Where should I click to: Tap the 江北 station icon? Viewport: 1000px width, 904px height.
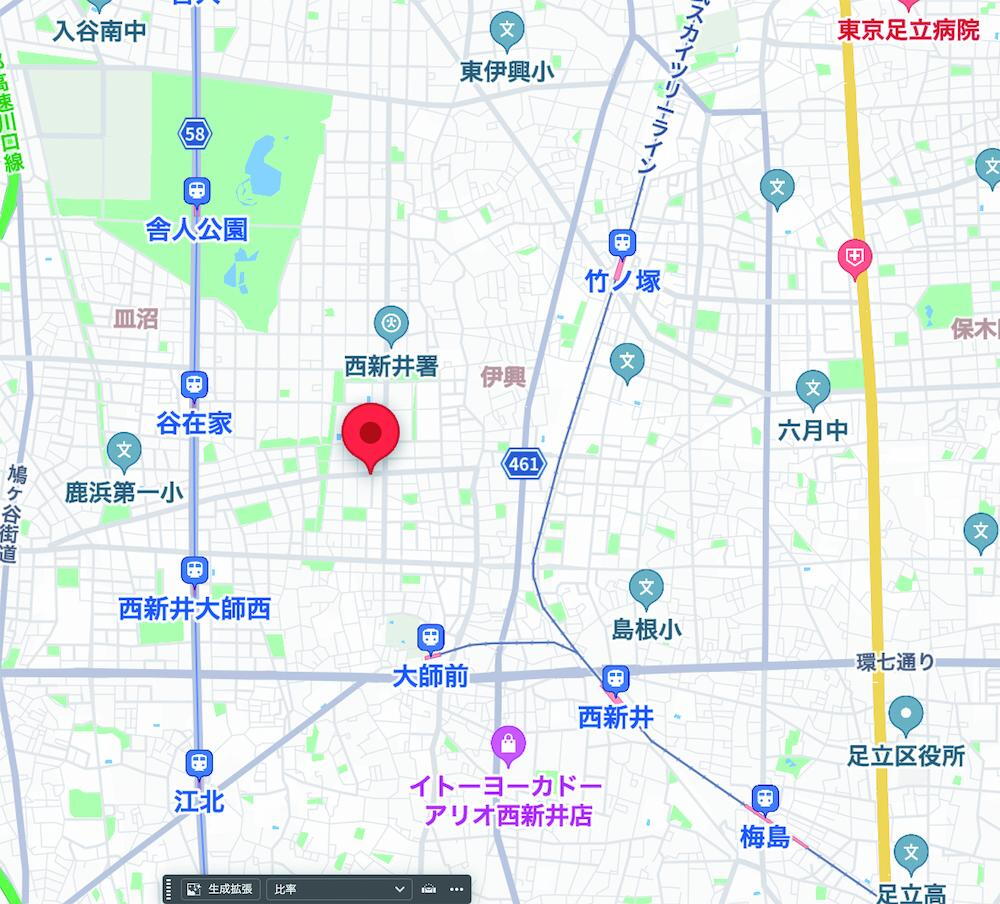pyautogui.click(x=199, y=764)
